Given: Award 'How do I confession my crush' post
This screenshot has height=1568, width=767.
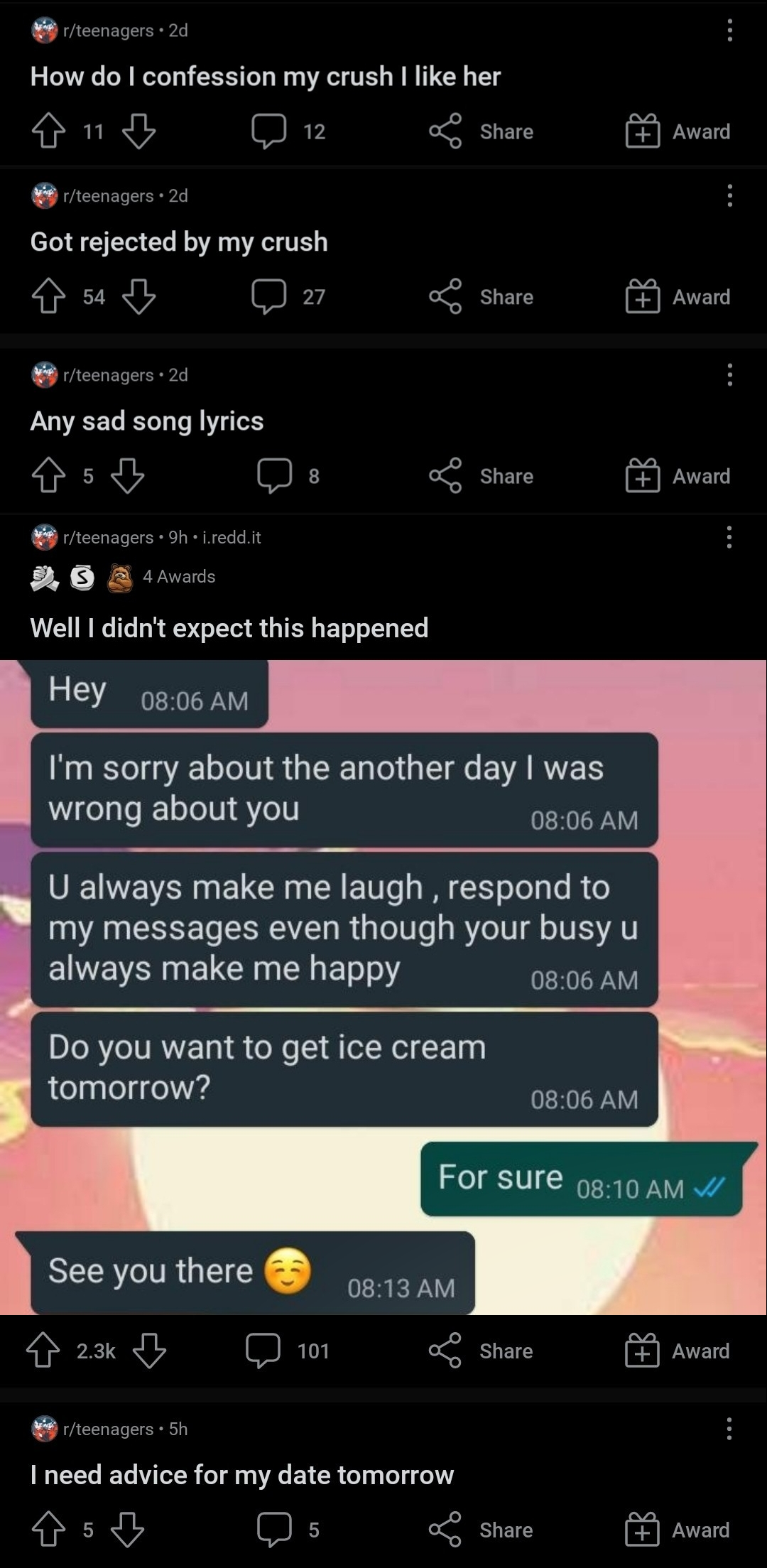Looking at the screenshot, I should click(x=678, y=131).
